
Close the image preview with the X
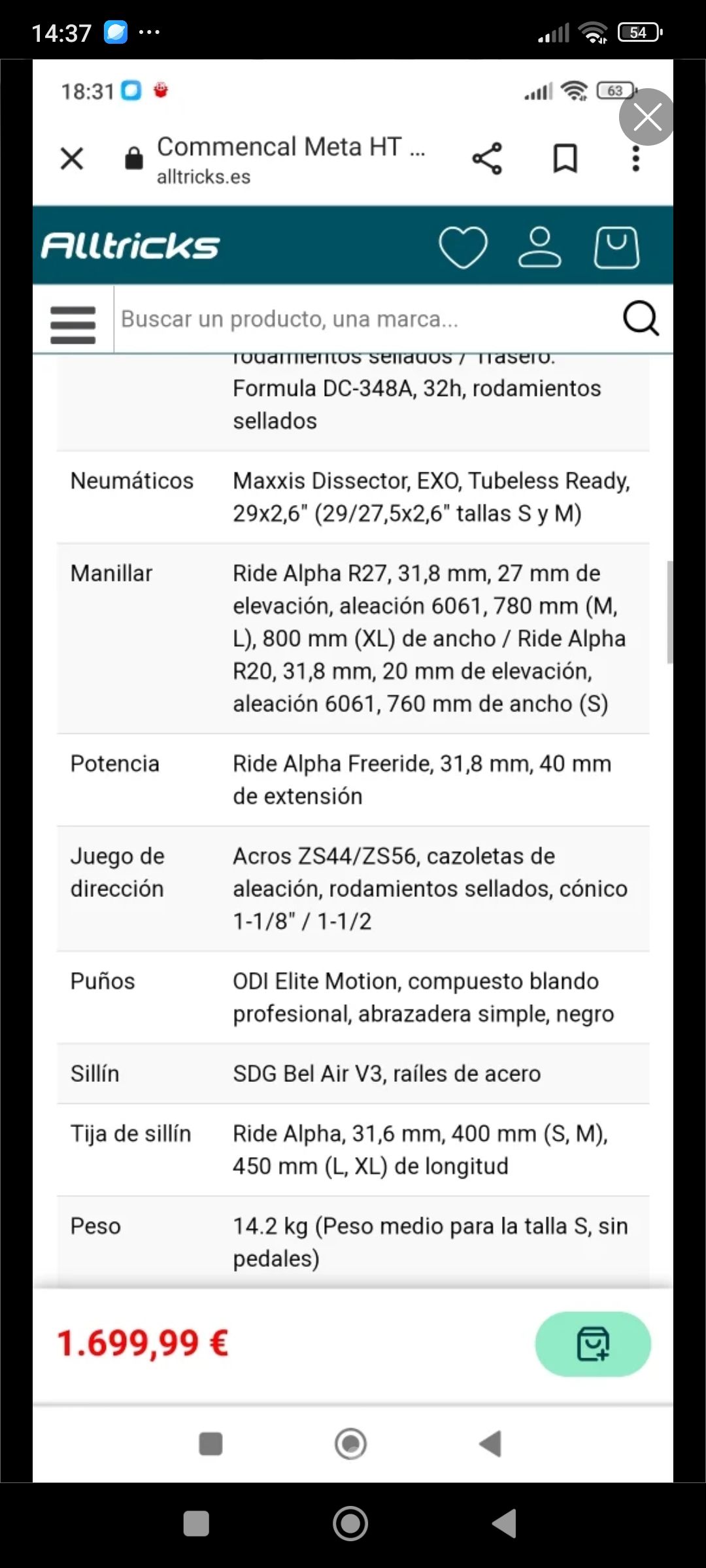tap(647, 118)
